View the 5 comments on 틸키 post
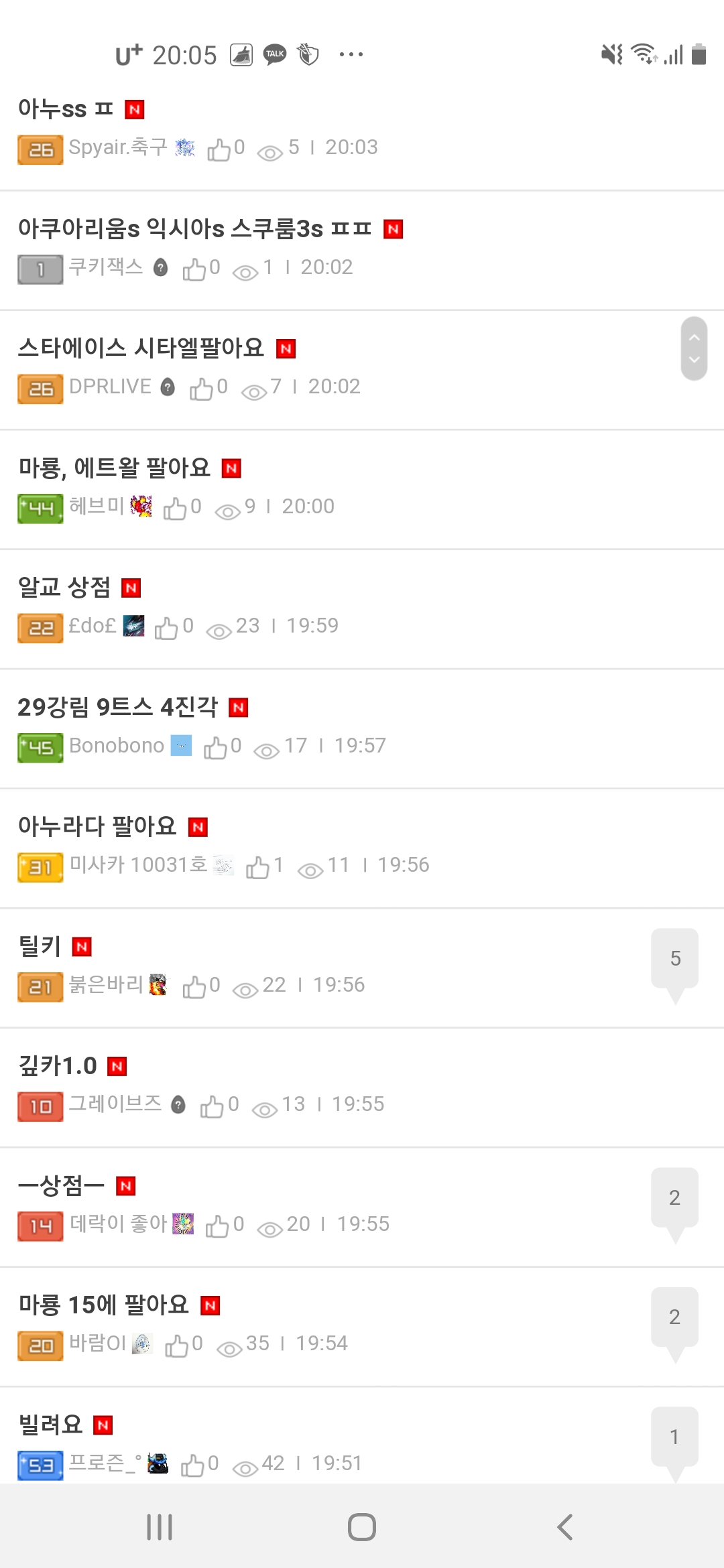The image size is (724, 1568). coord(674,960)
